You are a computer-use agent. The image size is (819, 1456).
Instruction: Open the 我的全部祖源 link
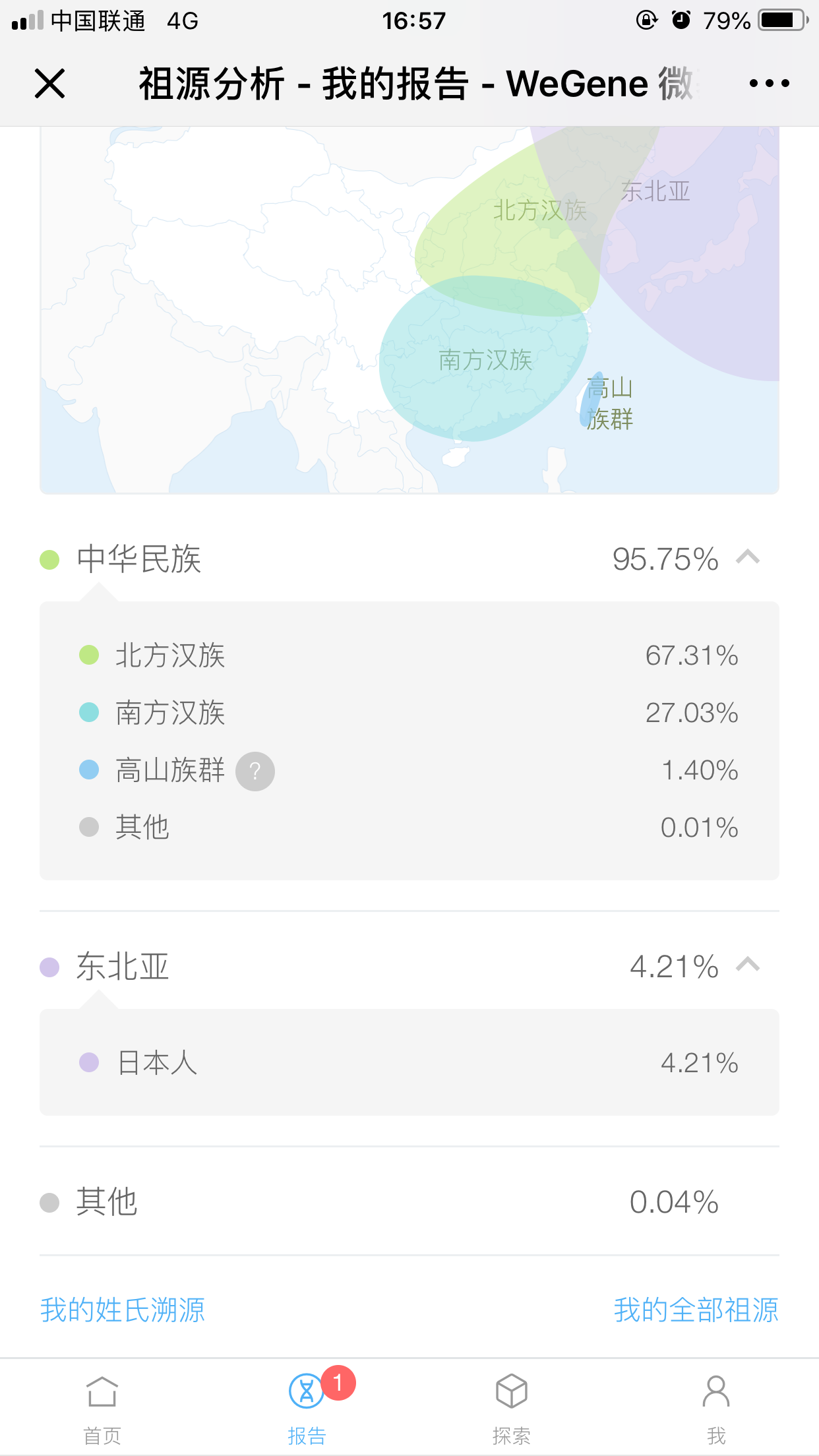tap(696, 1310)
